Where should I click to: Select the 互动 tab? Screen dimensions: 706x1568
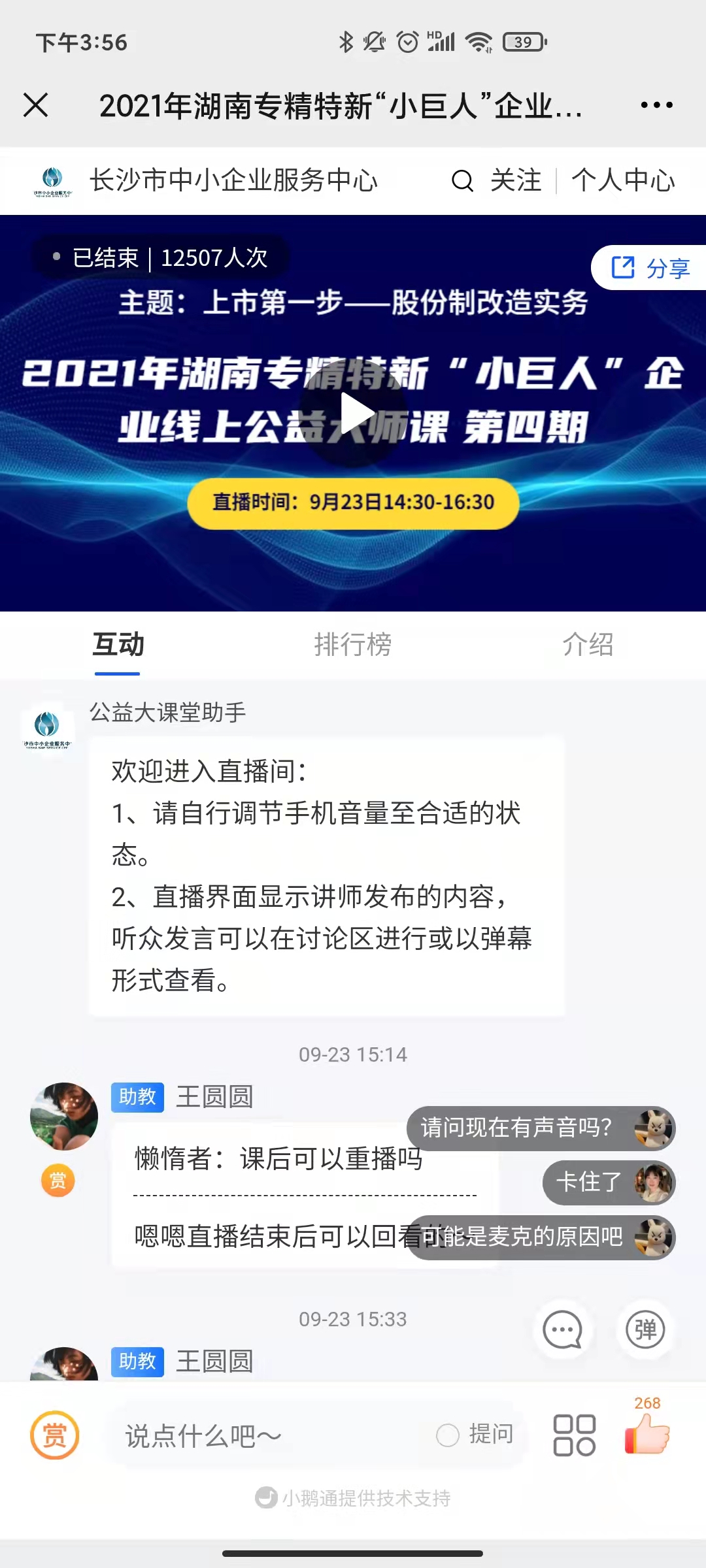click(118, 645)
